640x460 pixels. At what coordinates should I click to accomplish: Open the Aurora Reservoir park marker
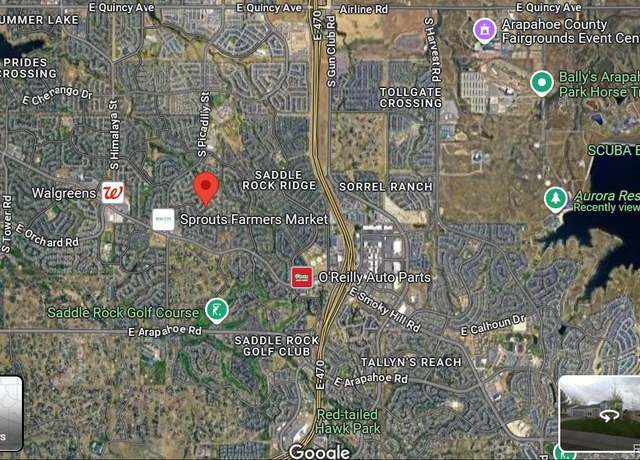(x=556, y=198)
